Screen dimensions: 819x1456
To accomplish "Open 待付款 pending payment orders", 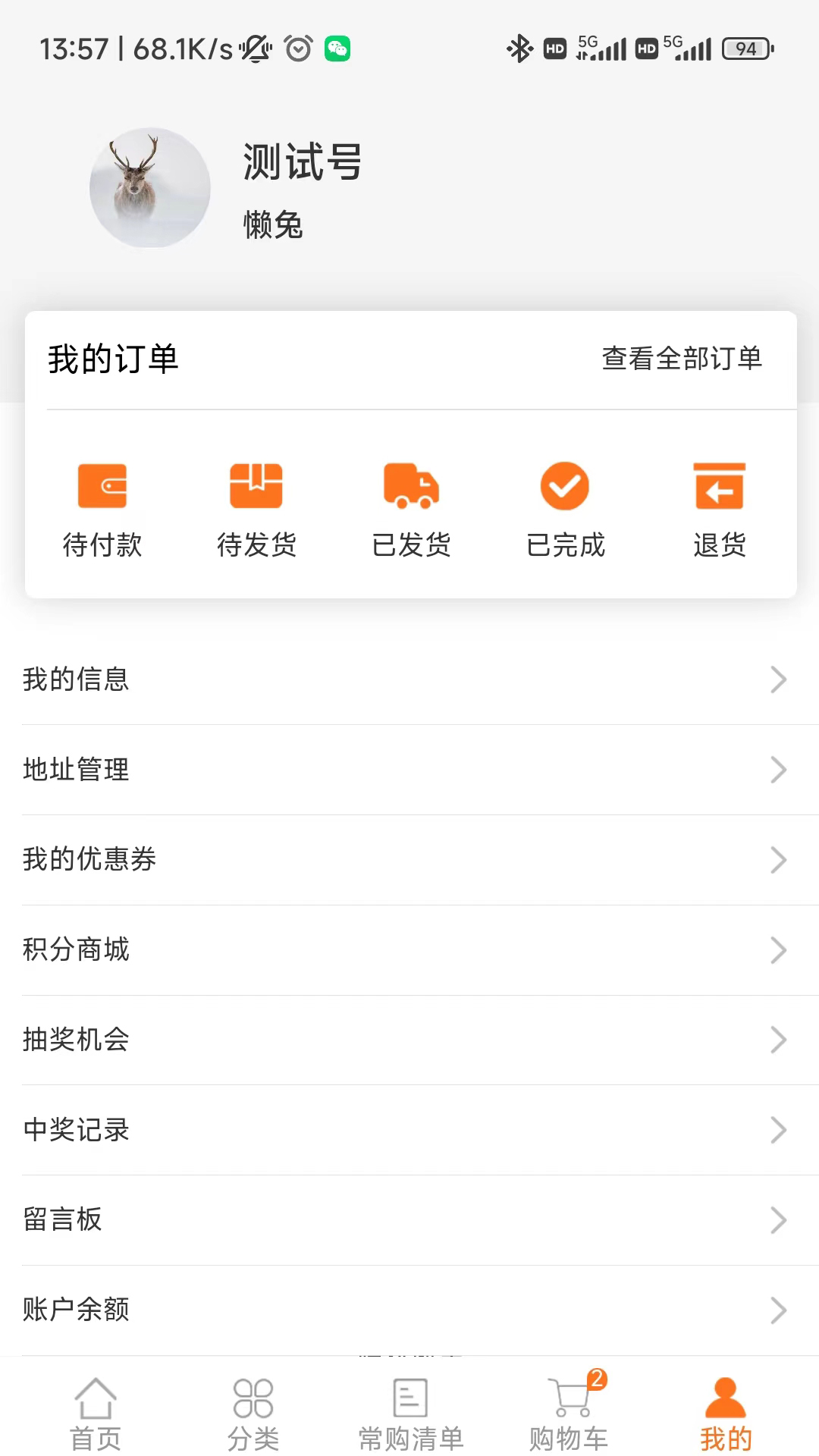I will coord(102,510).
